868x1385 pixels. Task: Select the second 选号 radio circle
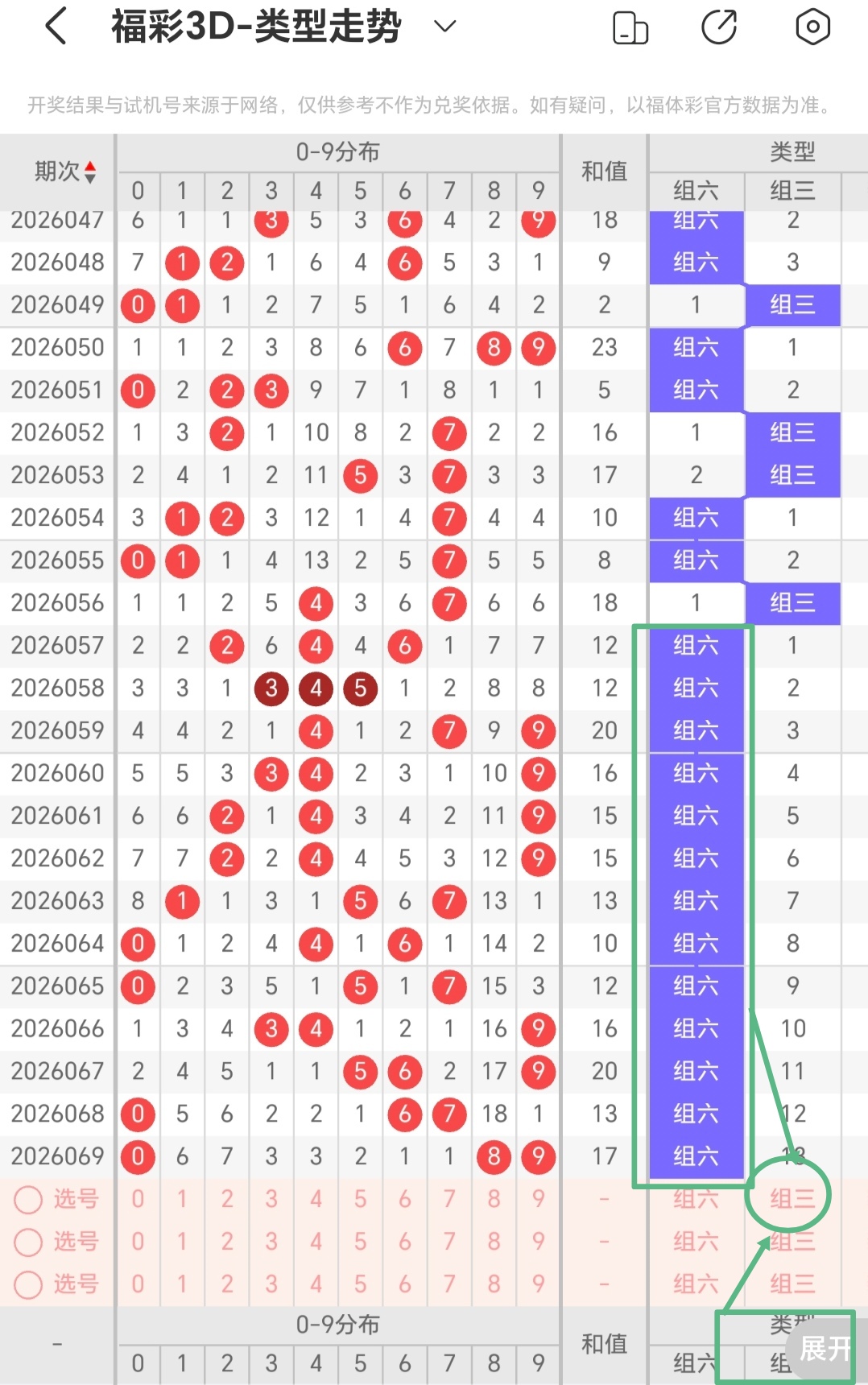(x=29, y=1242)
